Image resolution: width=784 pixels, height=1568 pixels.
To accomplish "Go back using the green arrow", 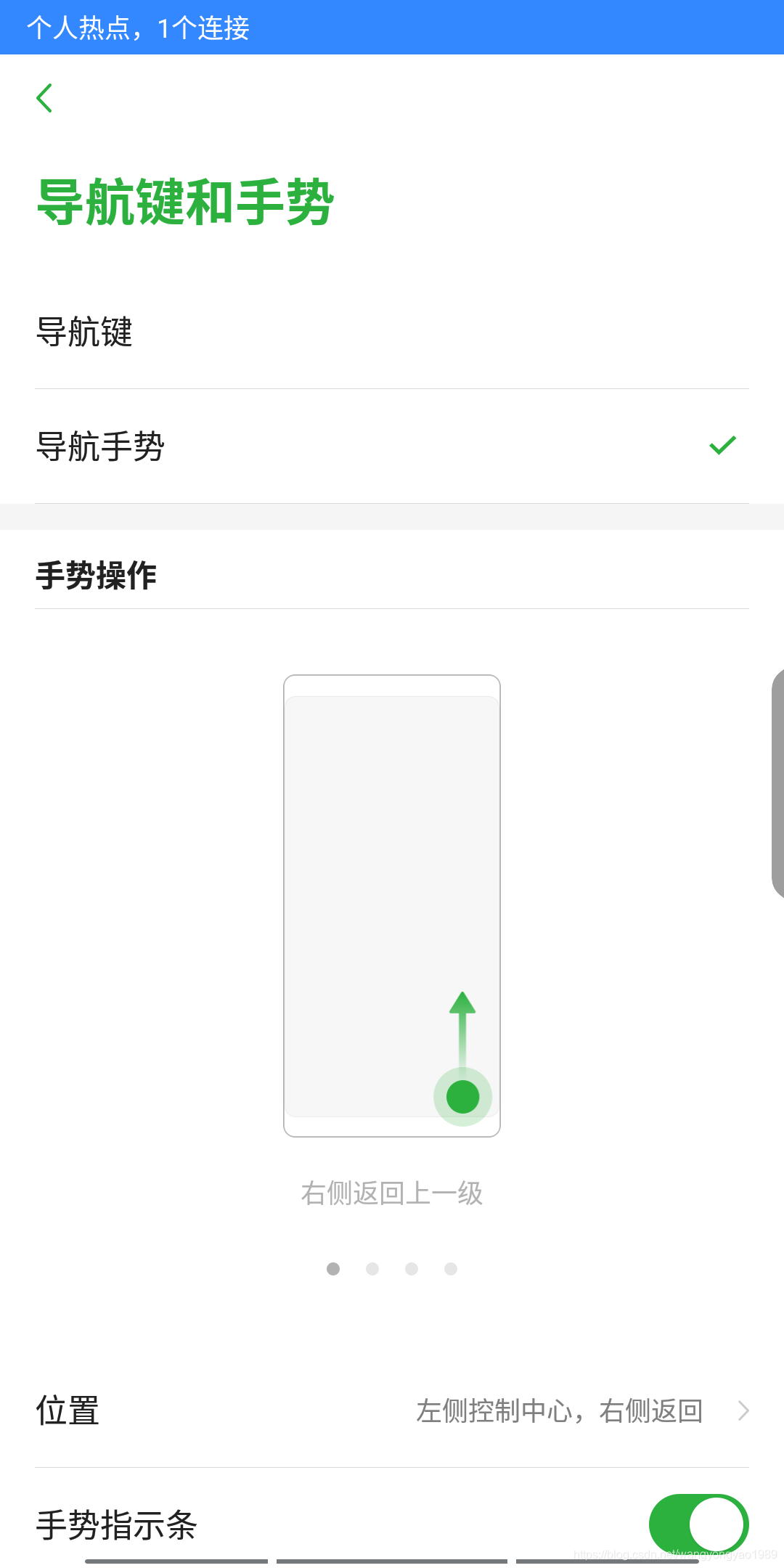I will (x=45, y=98).
